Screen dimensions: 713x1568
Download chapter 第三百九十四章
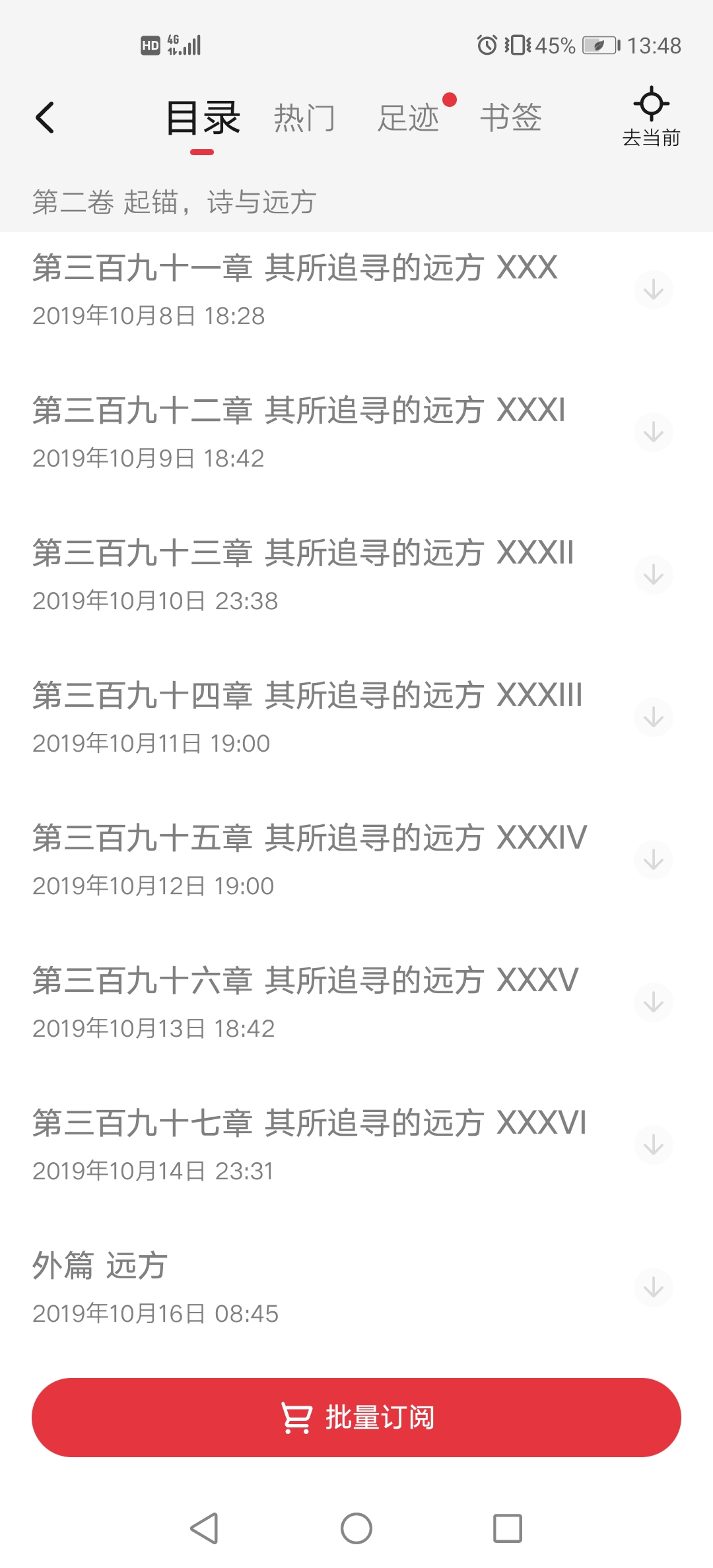pyautogui.click(x=654, y=717)
